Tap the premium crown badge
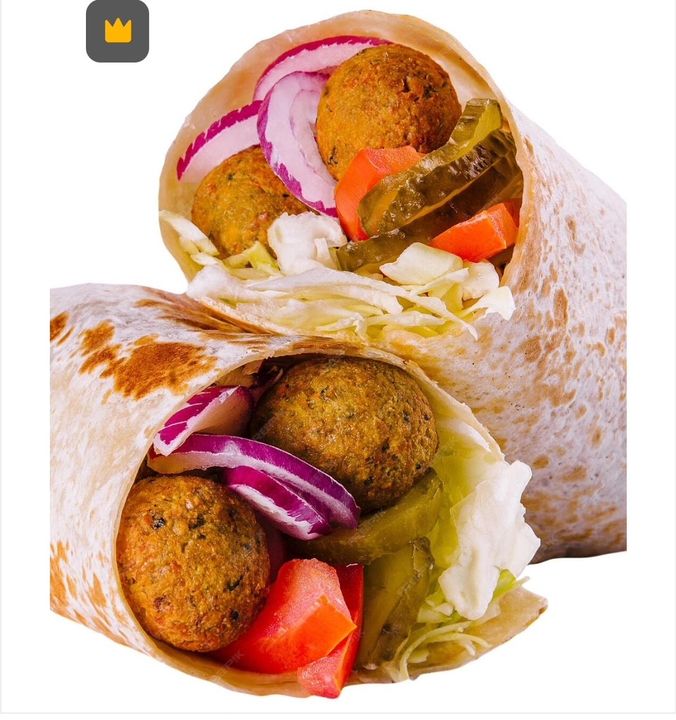The width and height of the screenshot is (676, 720). tap(117, 31)
